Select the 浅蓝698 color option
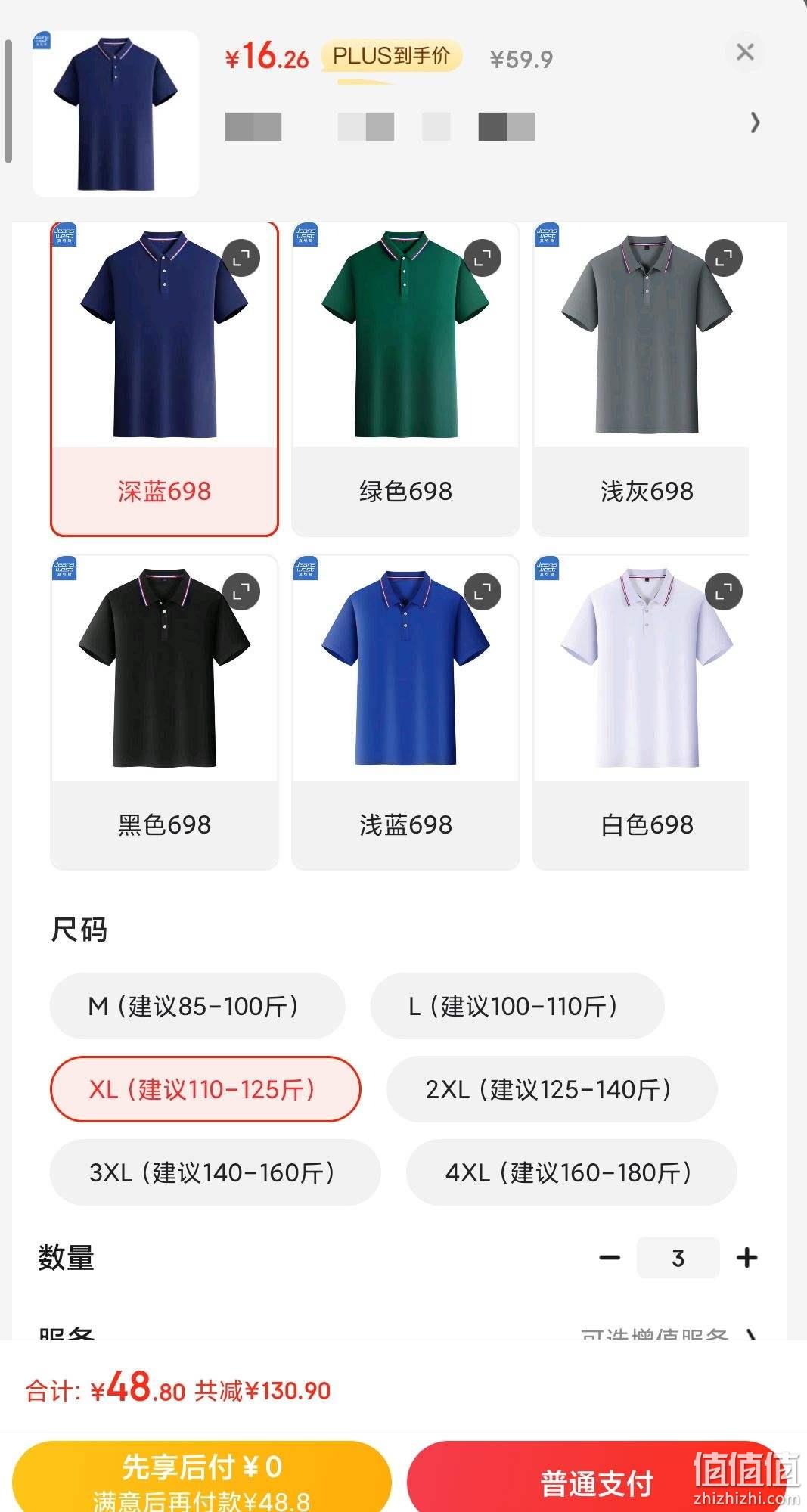Viewport: 807px width, 1512px height. pos(405,713)
